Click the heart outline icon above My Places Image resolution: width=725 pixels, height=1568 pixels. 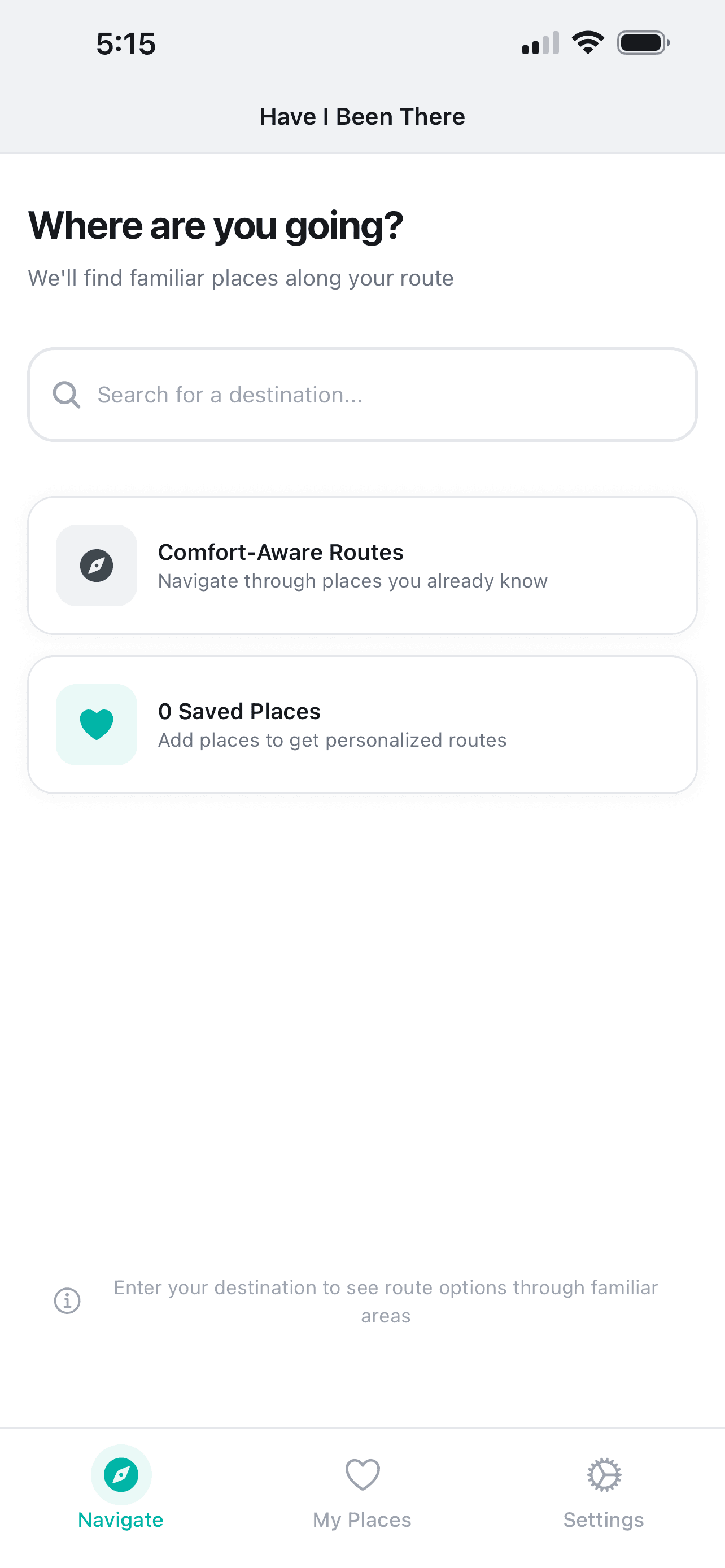tap(362, 1474)
